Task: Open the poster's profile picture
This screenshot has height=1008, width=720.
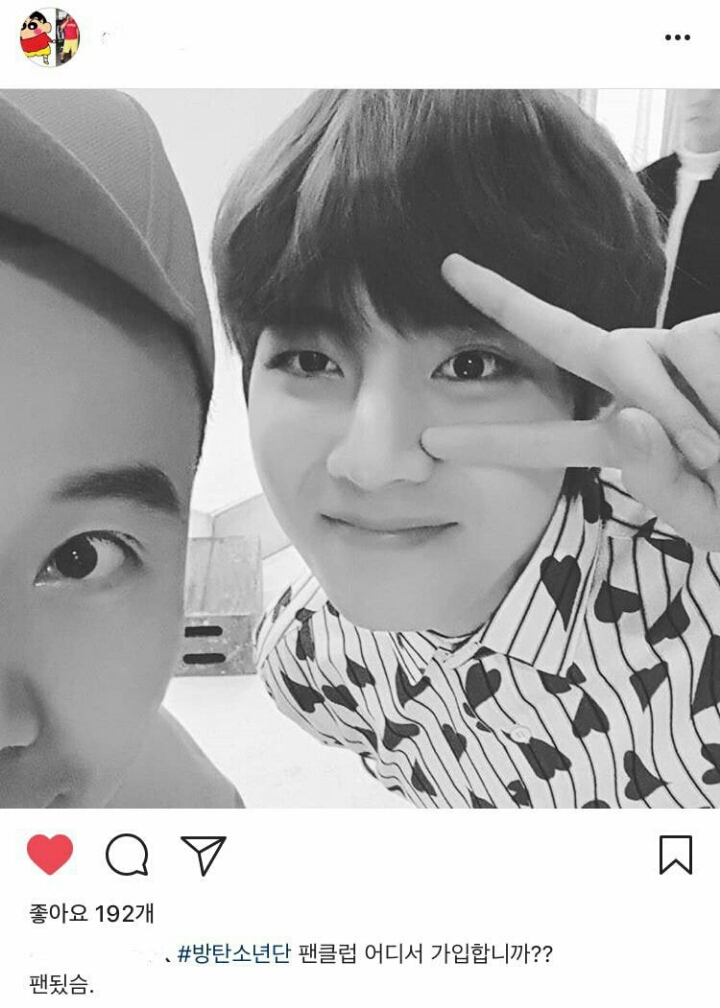Action: coord(49,38)
